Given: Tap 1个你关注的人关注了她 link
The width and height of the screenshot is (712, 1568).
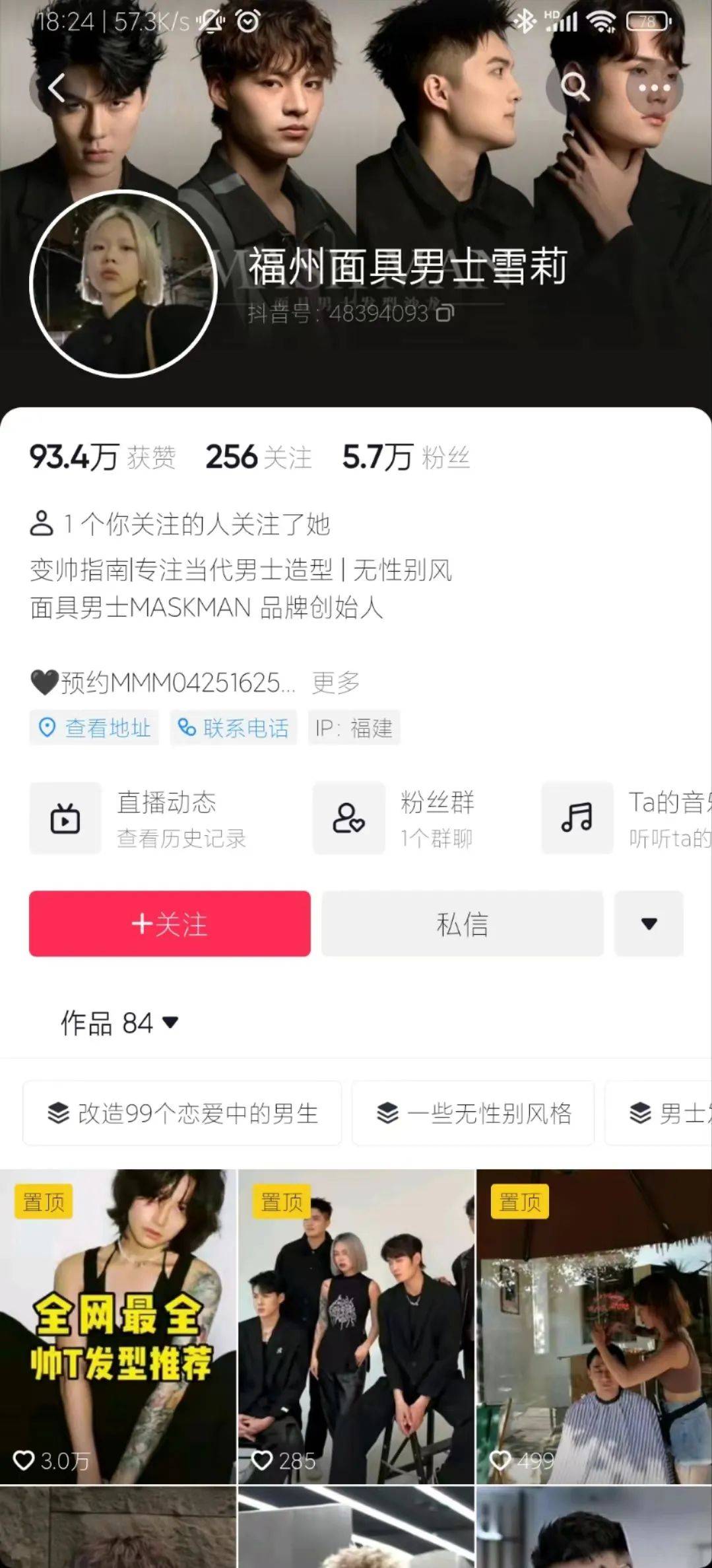Looking at the screenshot, I should pyautogui.click(x=198, y=524).
